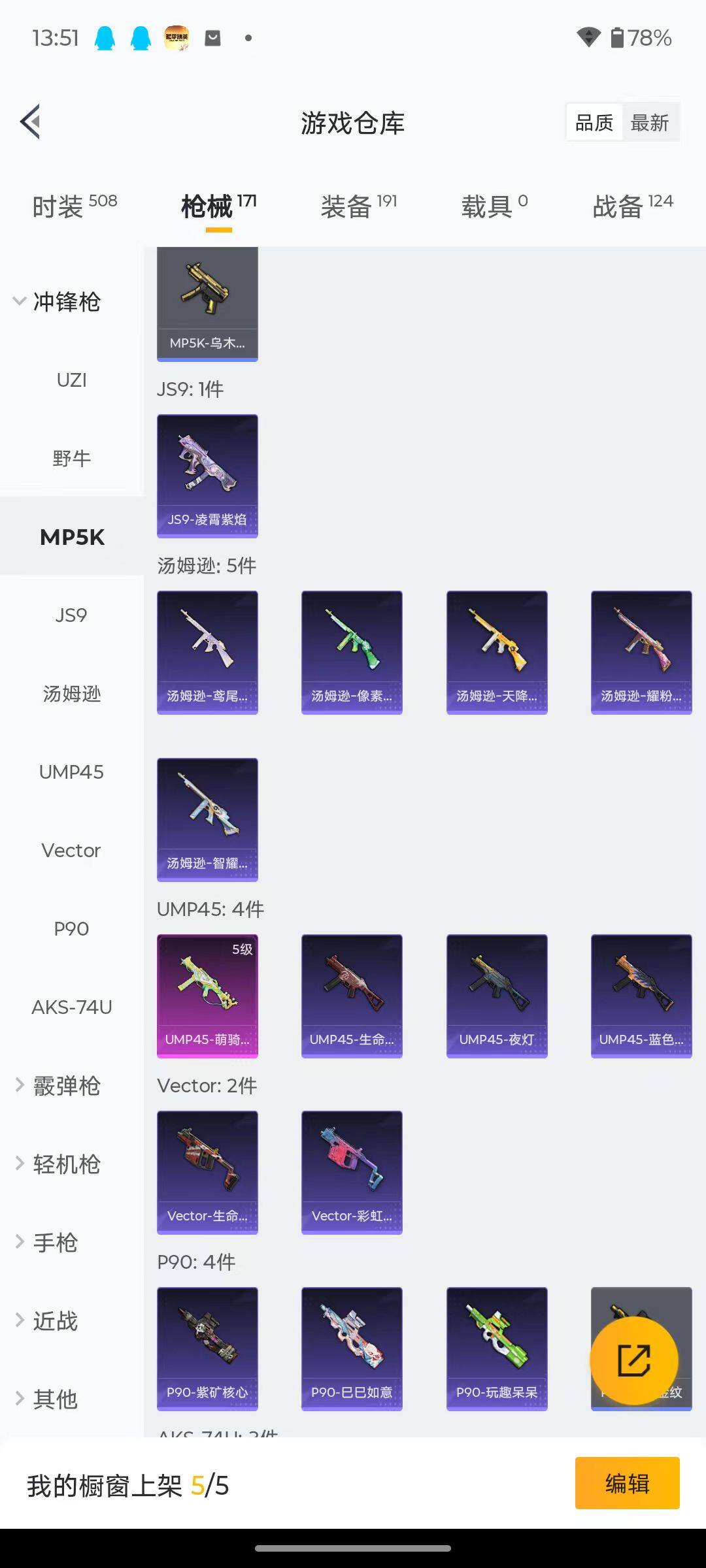Image resolution: width=706 pixels, height=1568 pixels.
Task: Open the P90-紫矿核心 skin
Action: 207,1348
